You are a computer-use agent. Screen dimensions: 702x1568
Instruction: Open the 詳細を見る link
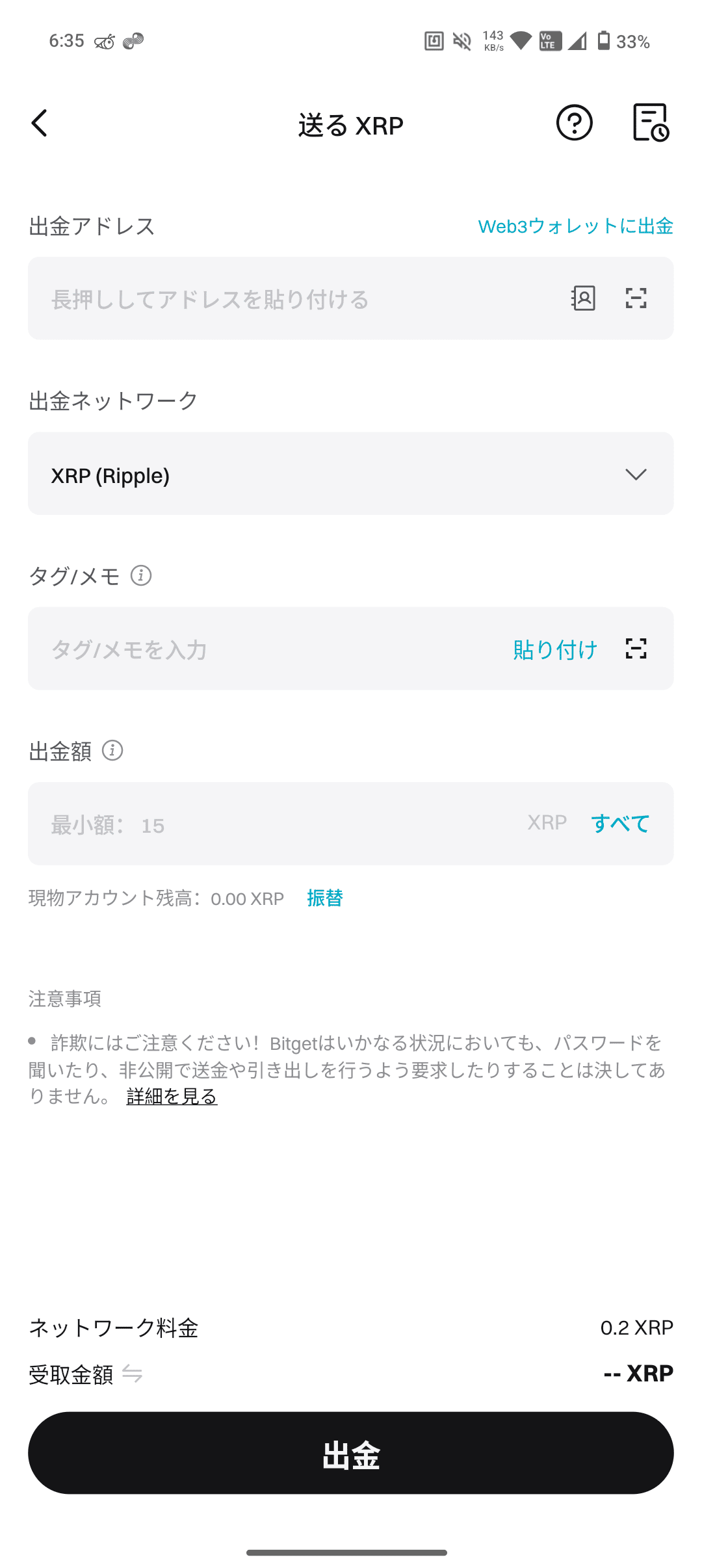(x=172, y=1097)
